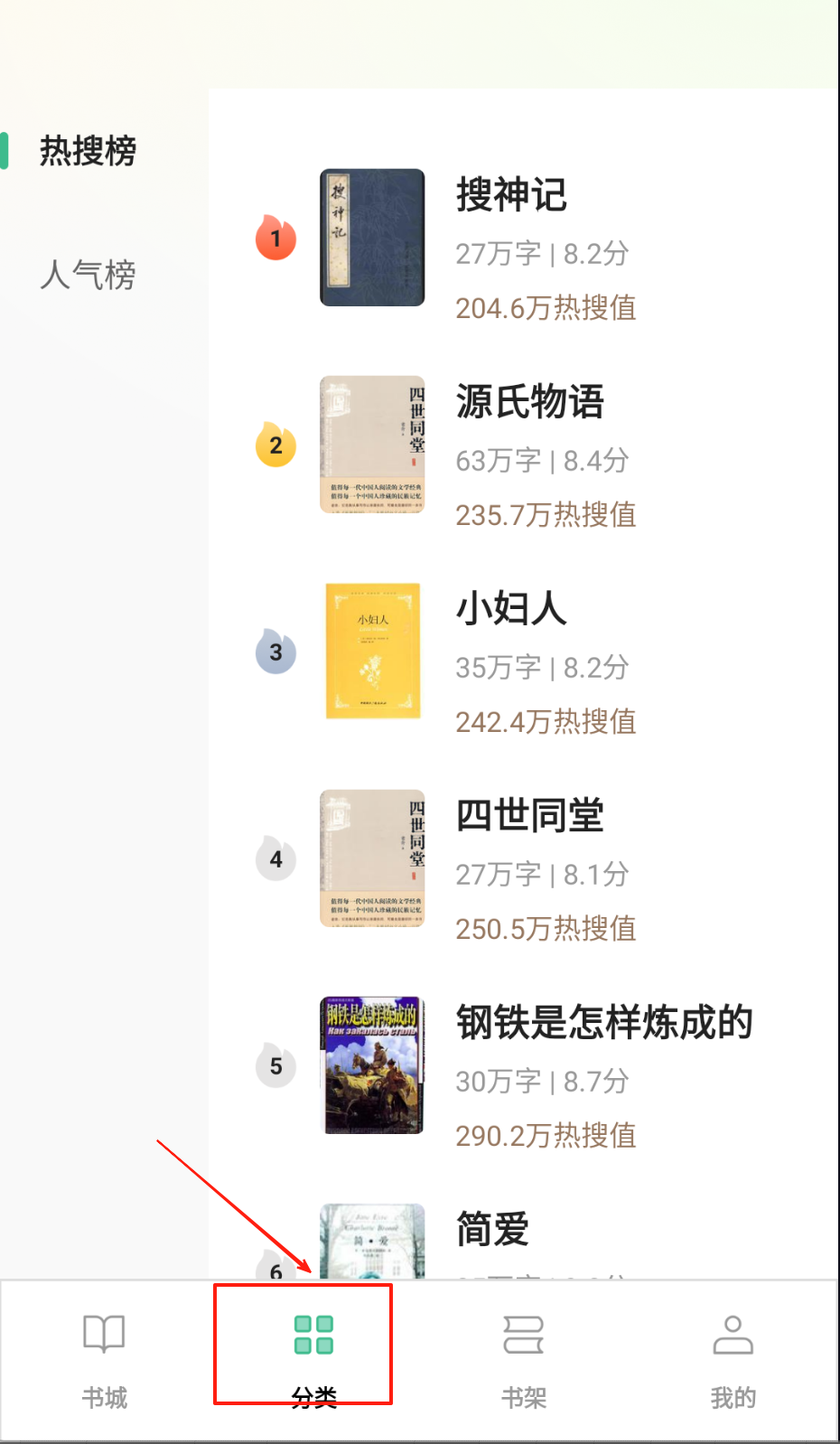Open the 小妇人 yellow cover thumbnail

tap(373, 651)
